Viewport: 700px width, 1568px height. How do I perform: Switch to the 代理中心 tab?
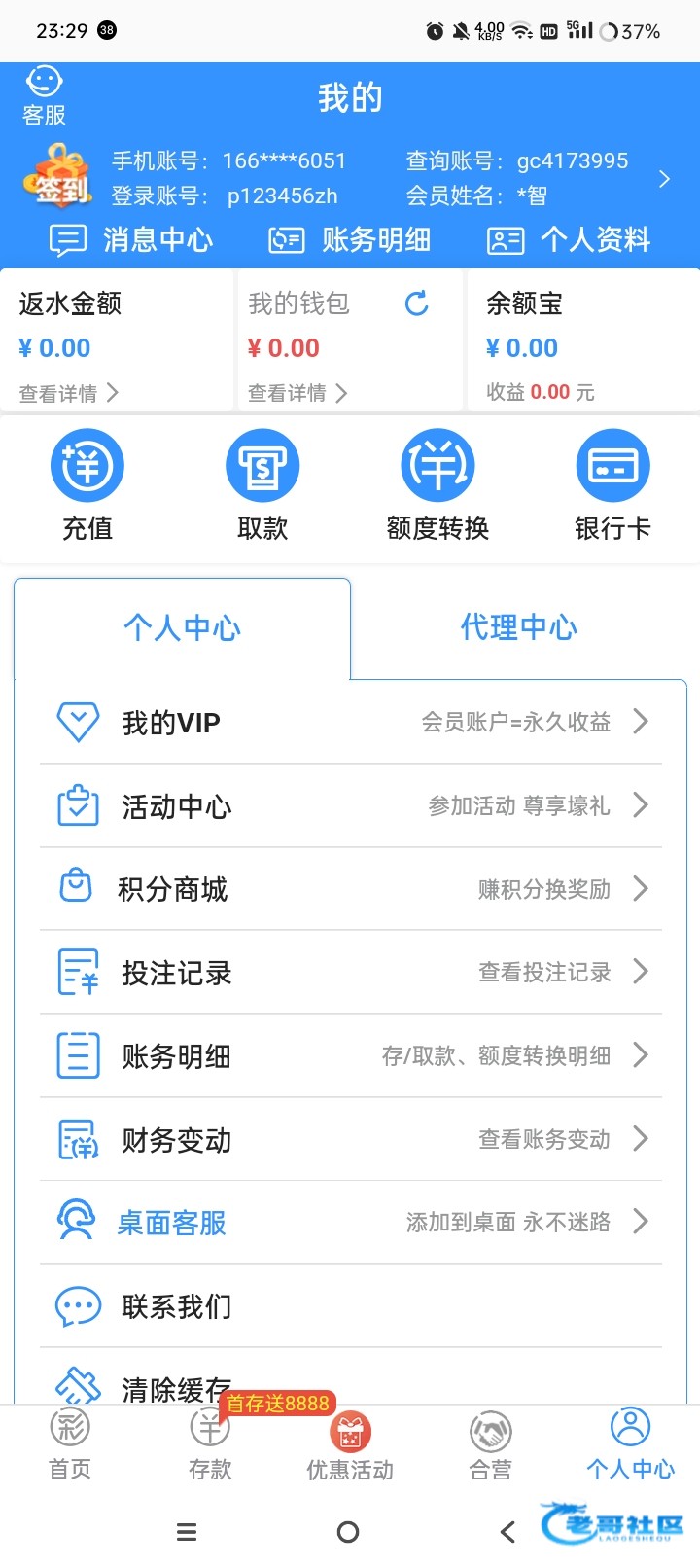click(519, 627)
